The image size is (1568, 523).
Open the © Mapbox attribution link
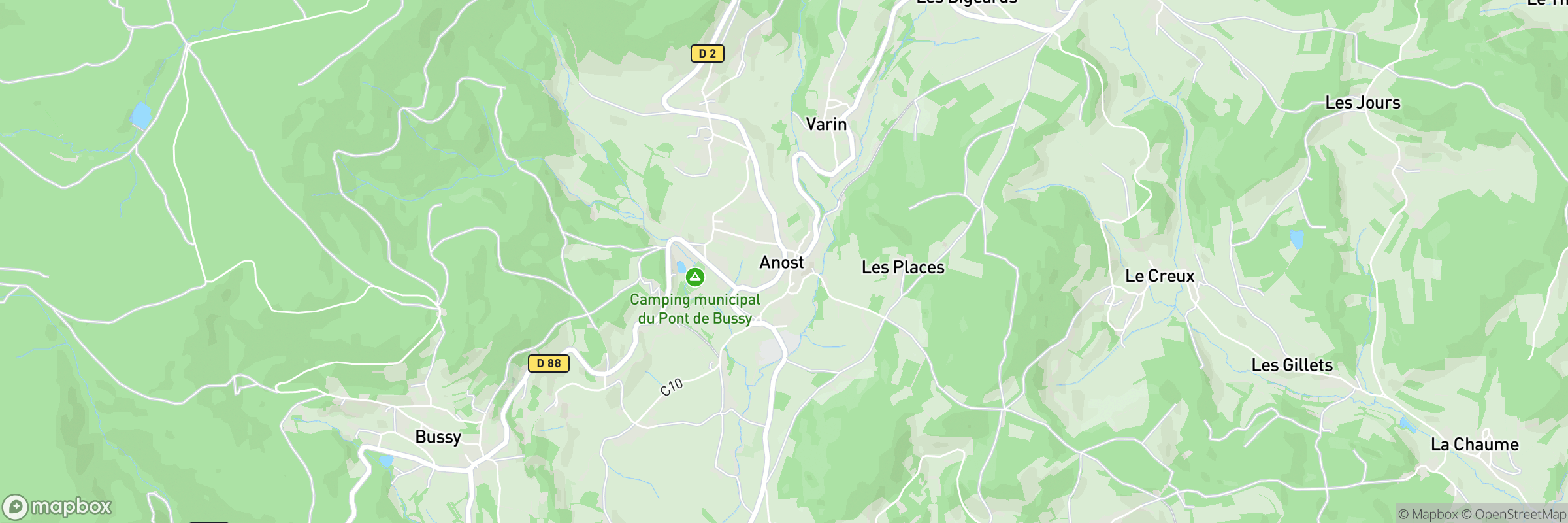(1428, 515)
